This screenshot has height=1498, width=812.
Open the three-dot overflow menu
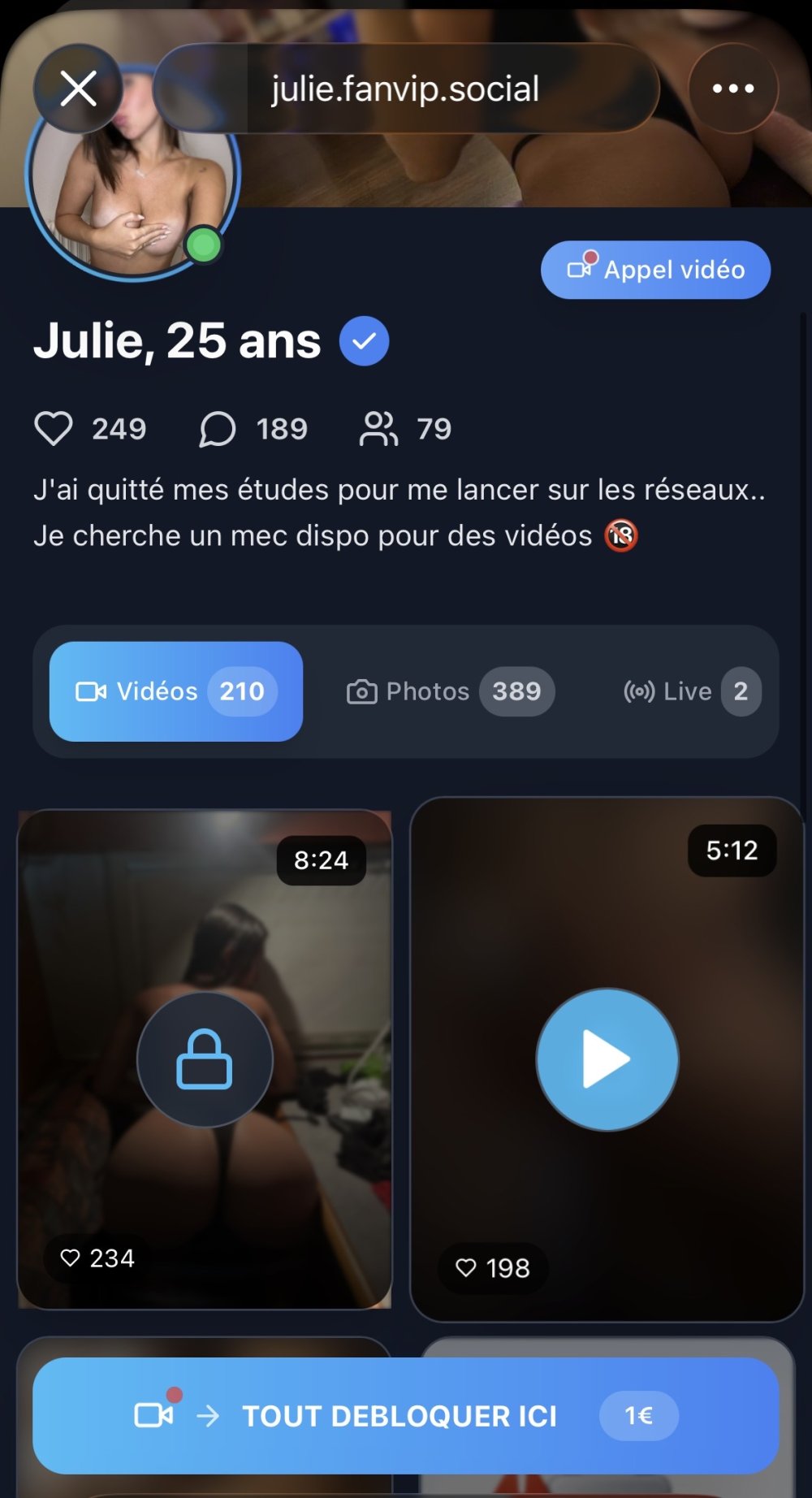[732, 89]
